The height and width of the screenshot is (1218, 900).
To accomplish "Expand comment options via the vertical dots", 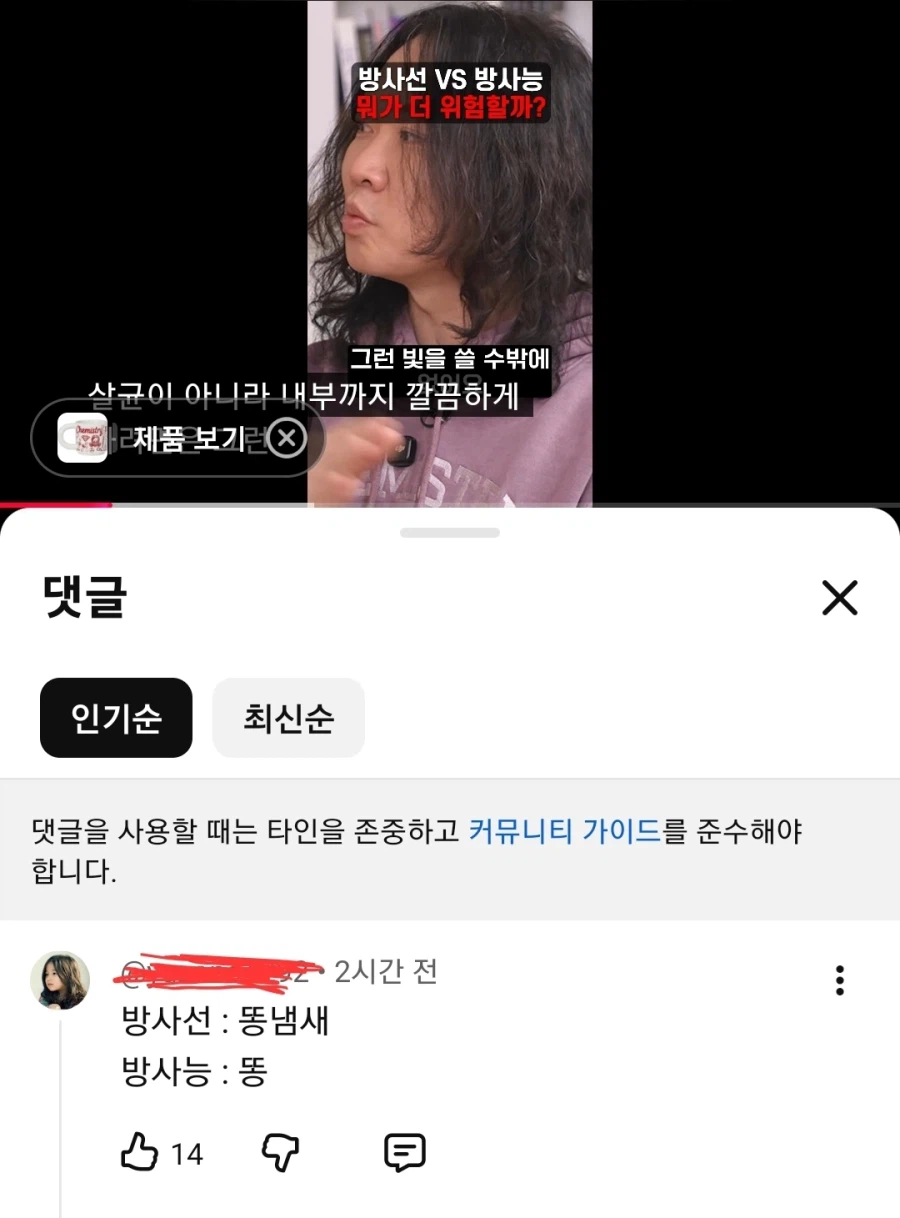I will (x=839, y=981).
